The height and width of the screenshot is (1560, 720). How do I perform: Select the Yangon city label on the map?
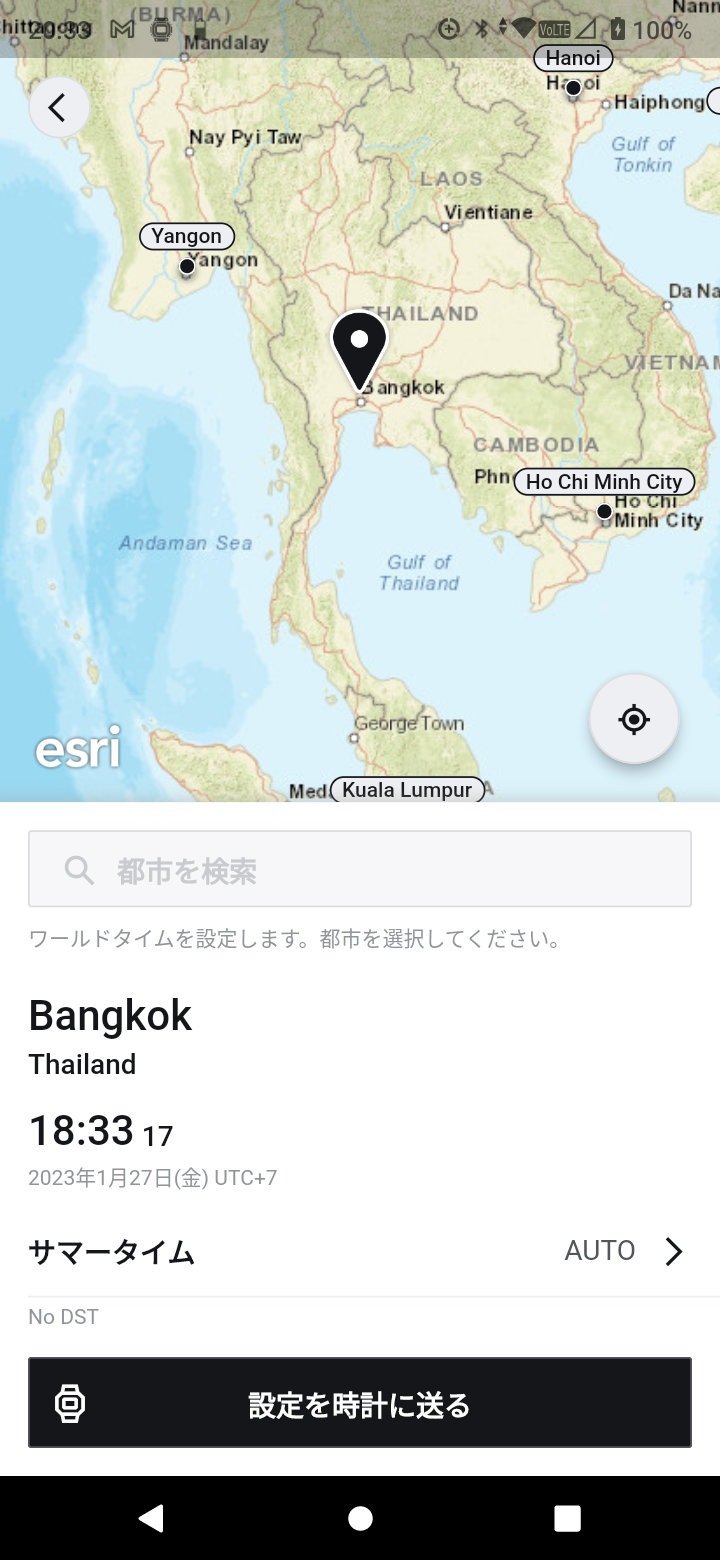[187, 236]
